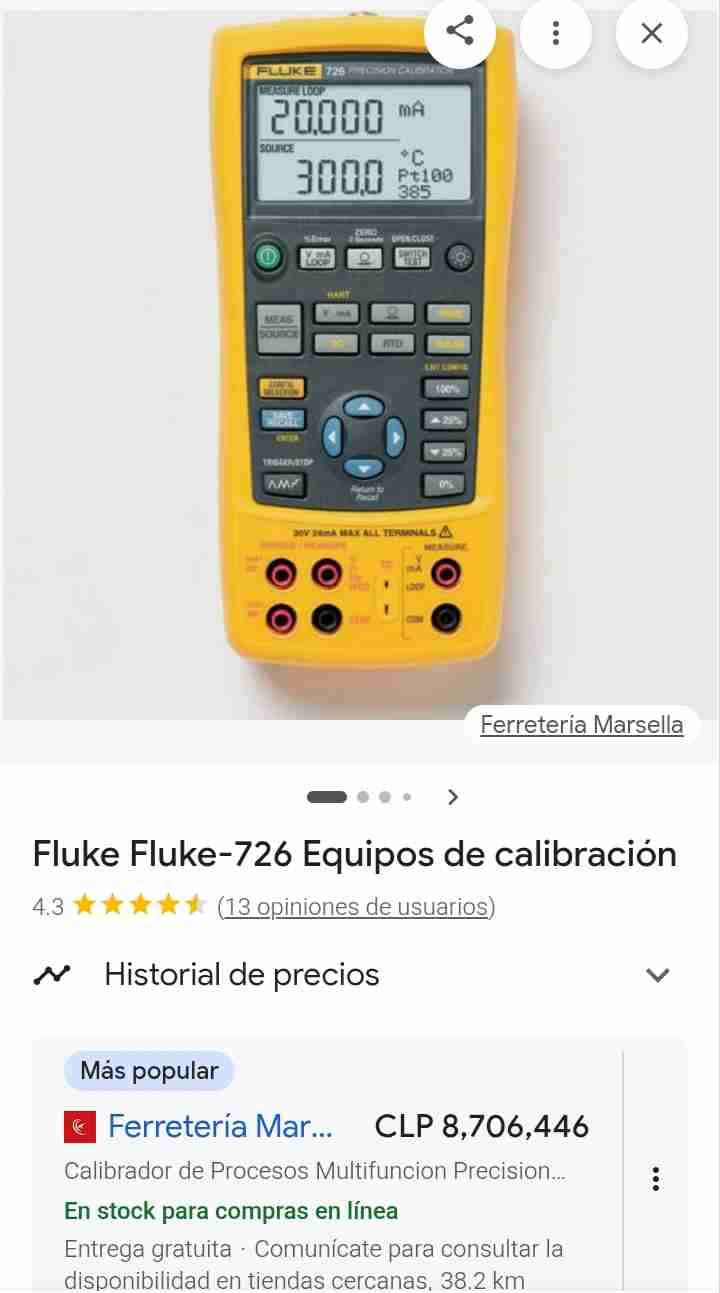Open the chevron next to Historial de precios
This screenshot has width=720, height=1293.
(658, 974)
